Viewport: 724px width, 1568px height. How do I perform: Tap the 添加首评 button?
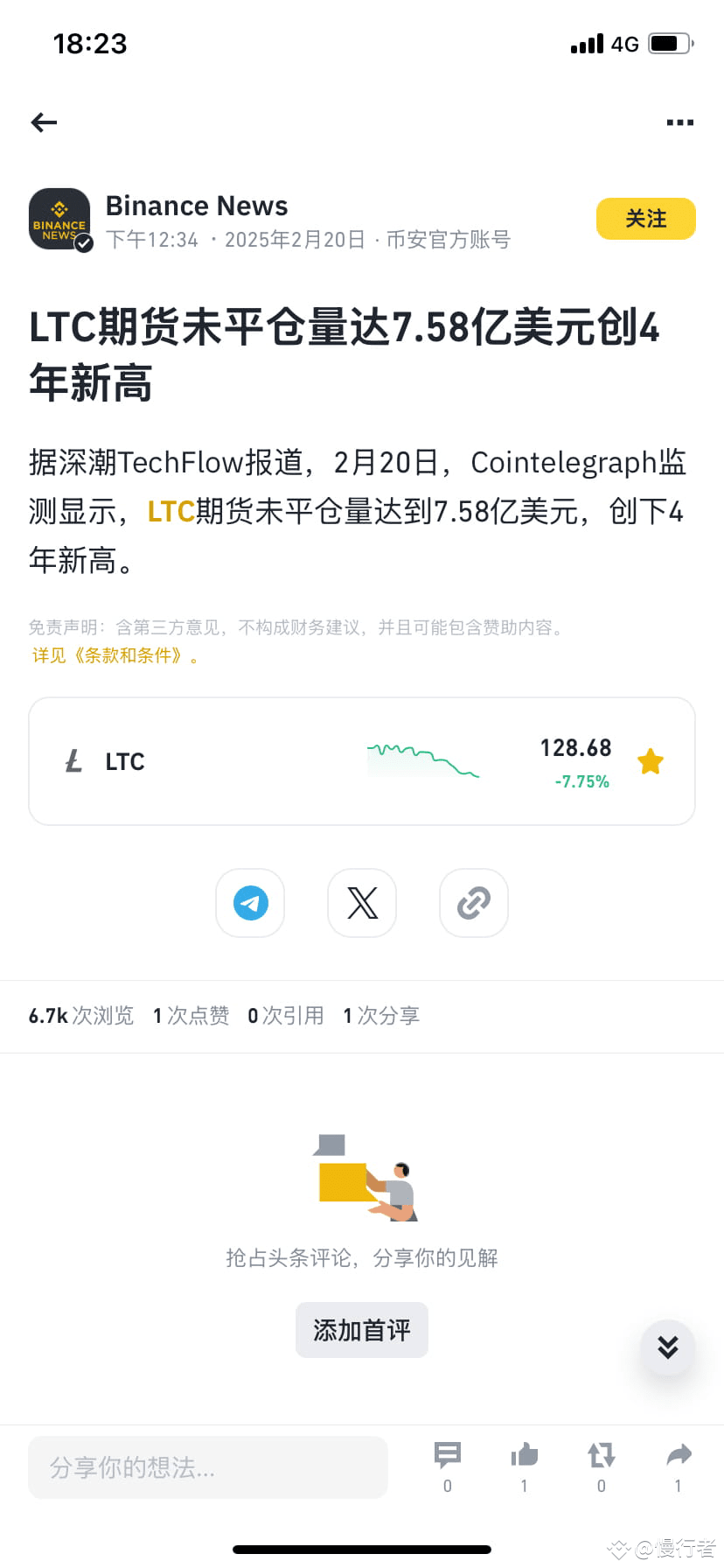[x=361, y=1329]
